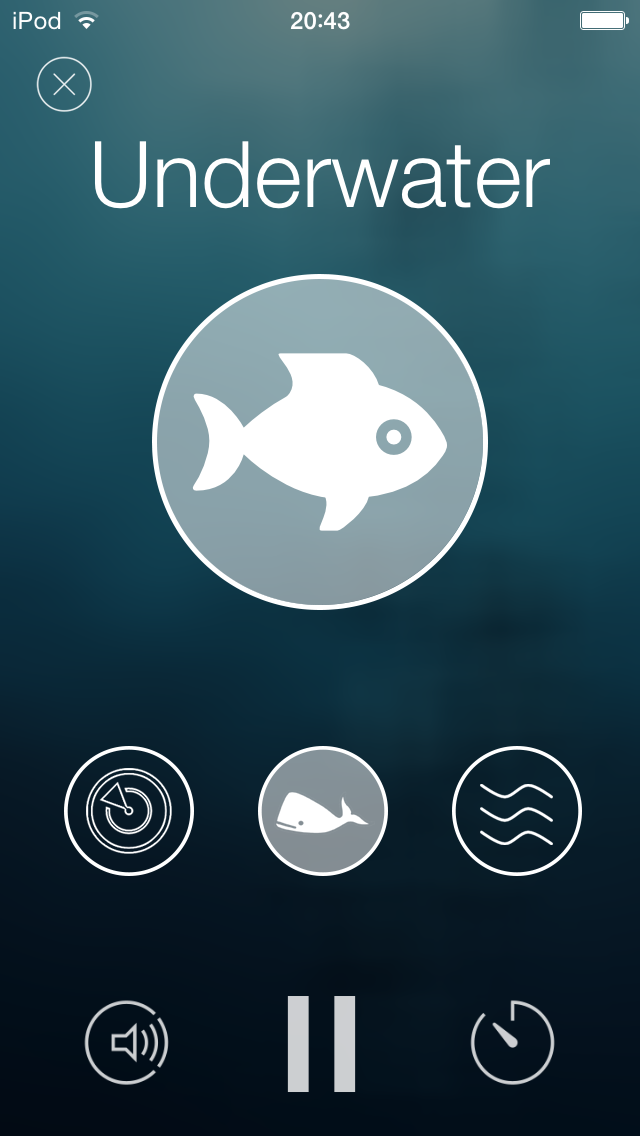640x1136 pixels.
Task: Toggle the sonar radar sound
Action: (129, 811)
